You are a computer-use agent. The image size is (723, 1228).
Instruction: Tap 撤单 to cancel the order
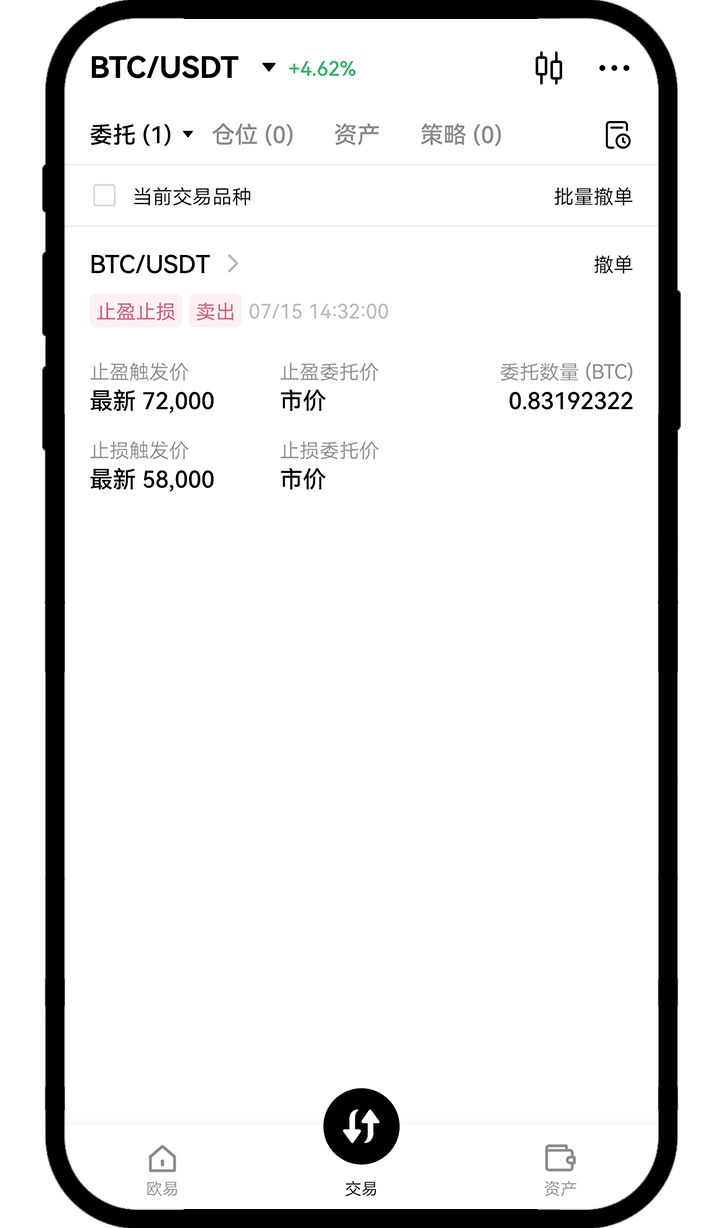click(x=614, y=264)
